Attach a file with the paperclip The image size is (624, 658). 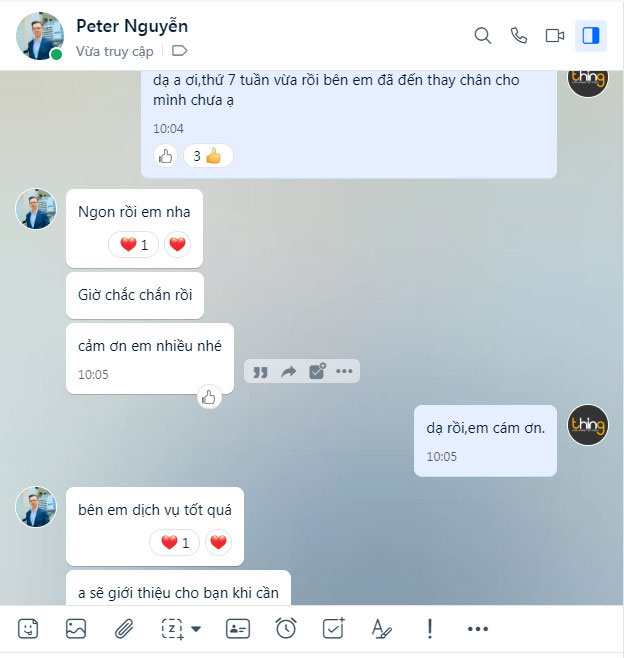(123, 629)
